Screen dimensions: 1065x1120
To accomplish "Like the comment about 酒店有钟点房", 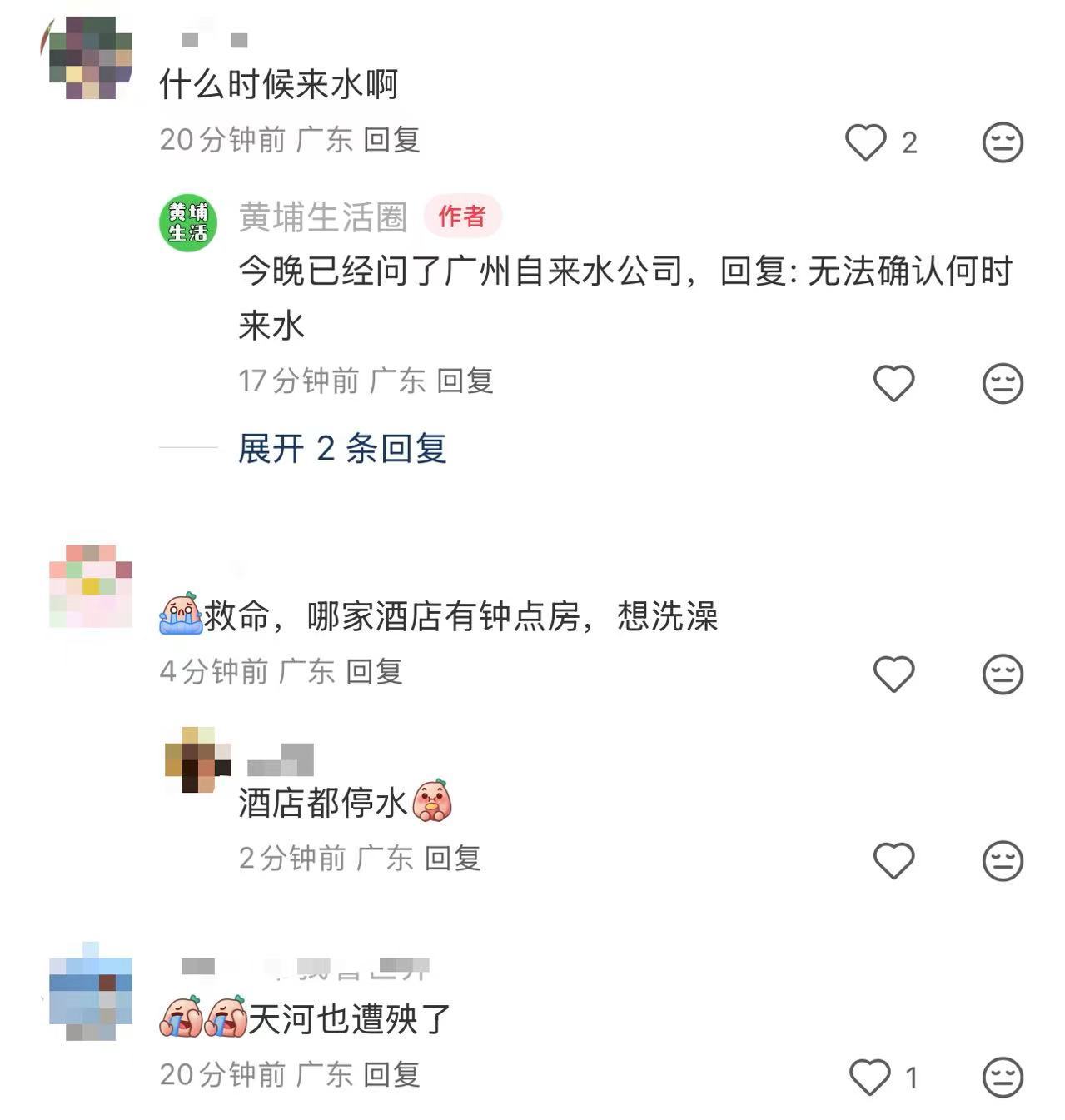I will pyautogui.click(x=893, y=674).
